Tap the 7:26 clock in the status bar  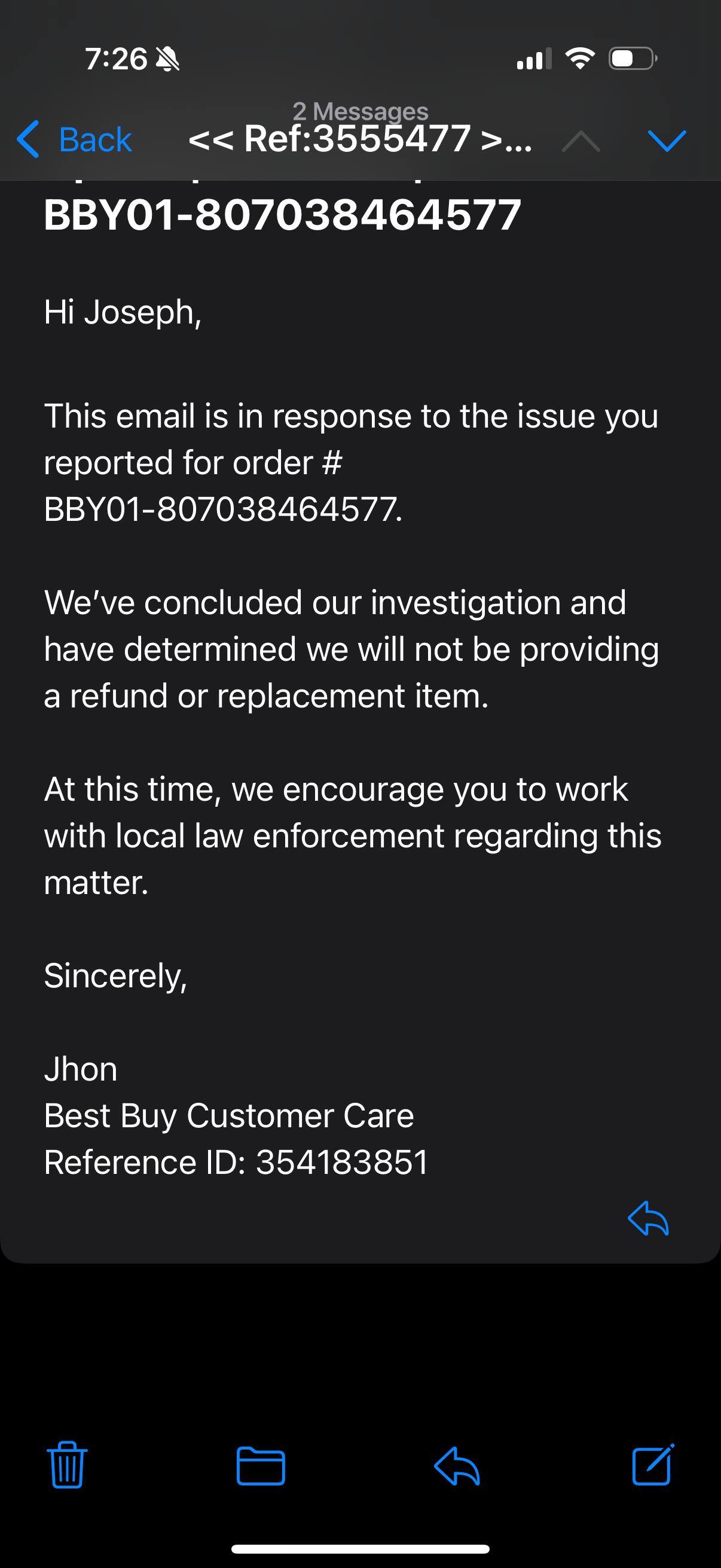tap(117, 58)
